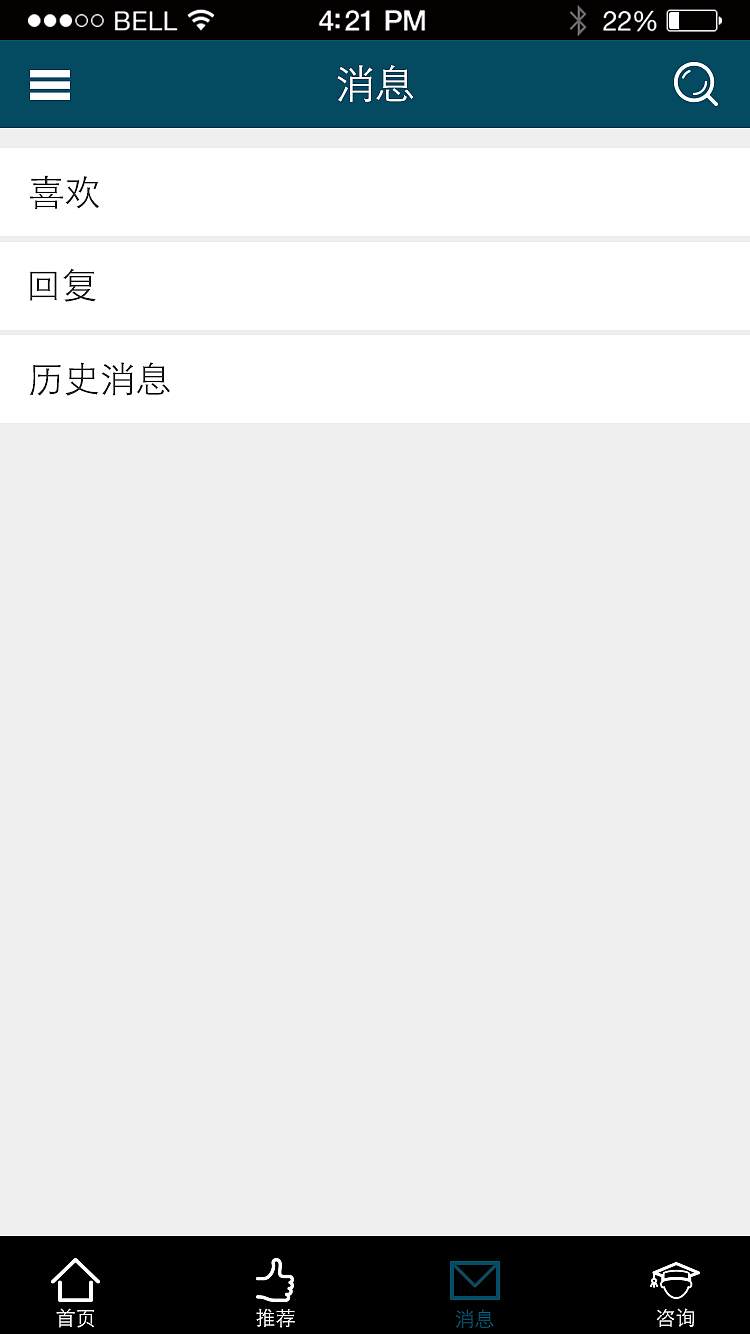Open the 回复 replies list

375,286
